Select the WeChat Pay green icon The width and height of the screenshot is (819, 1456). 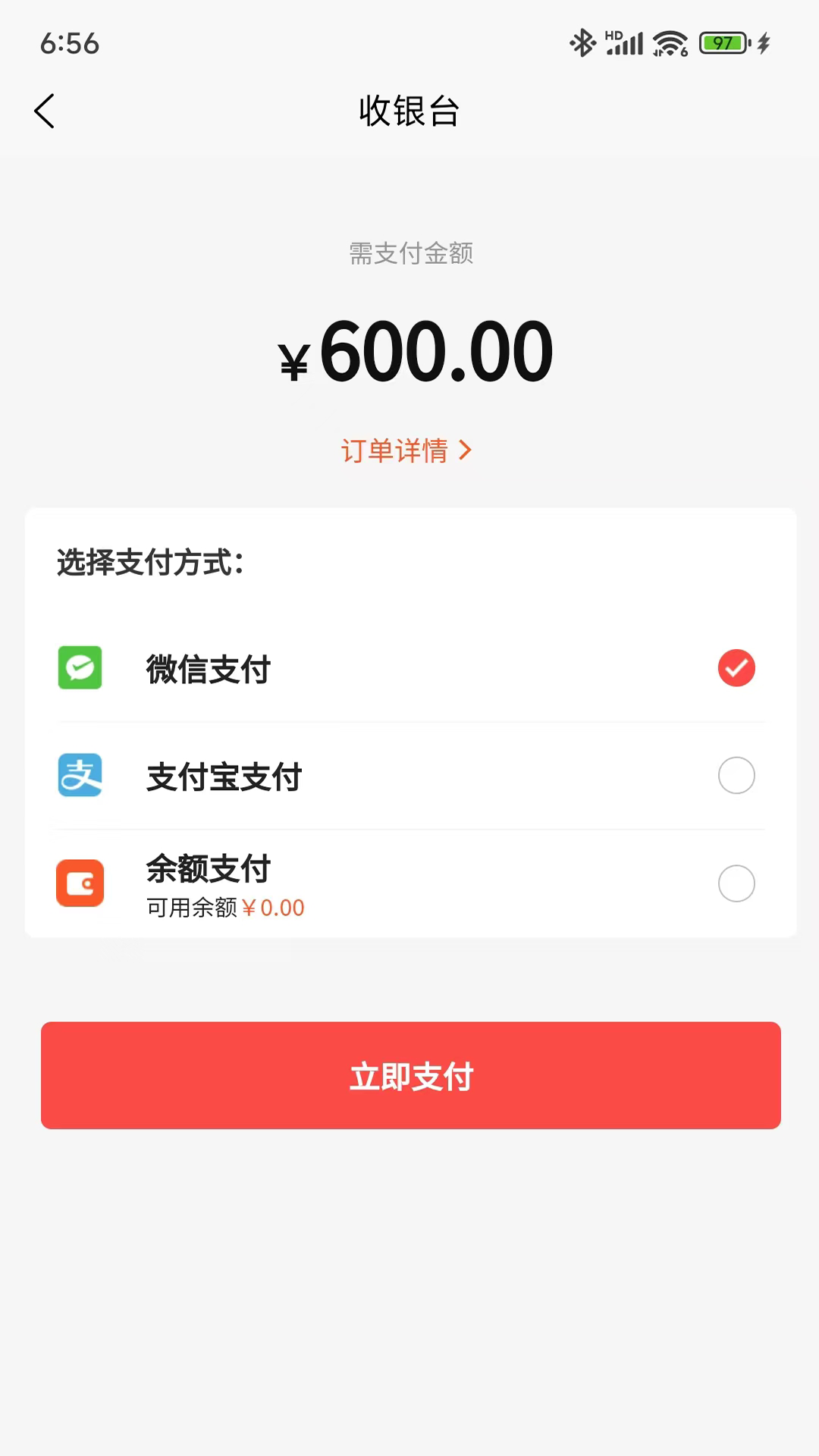[x=80, y=668]
